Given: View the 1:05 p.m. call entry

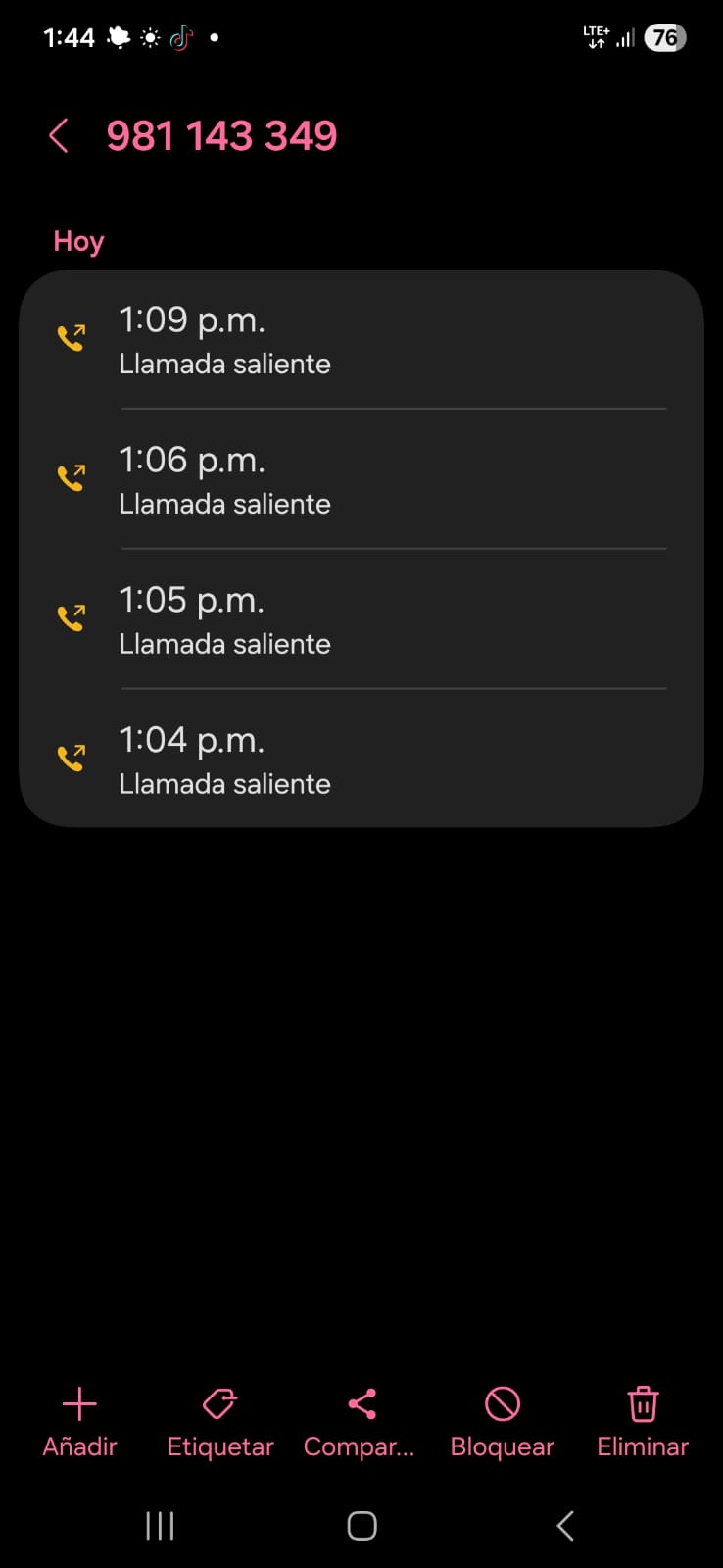Looking at the screenshot, I should [361, 620].
